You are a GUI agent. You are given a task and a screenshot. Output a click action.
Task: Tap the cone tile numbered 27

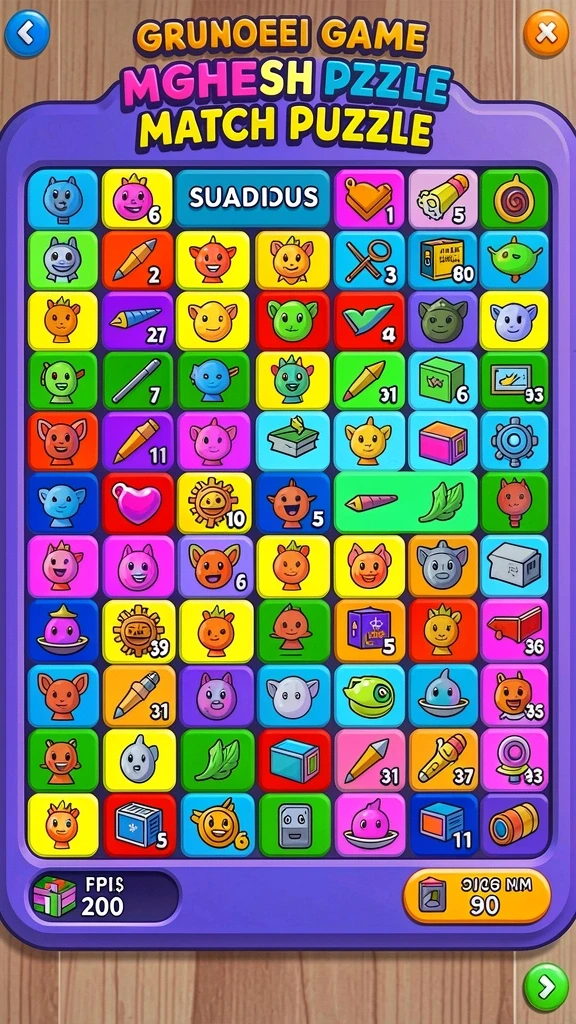[137, 320]
